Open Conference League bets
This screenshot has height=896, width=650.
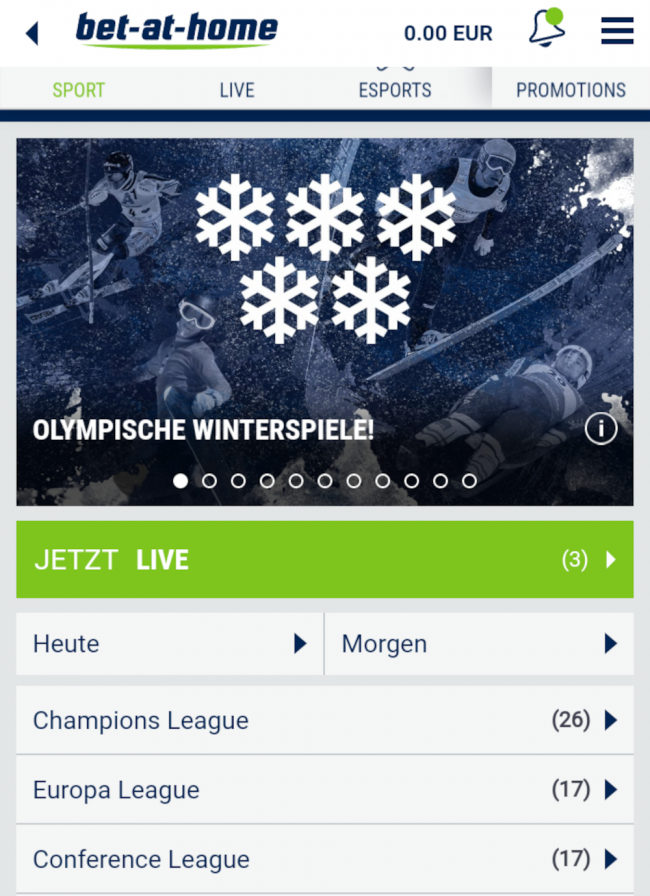pos(324,859)
